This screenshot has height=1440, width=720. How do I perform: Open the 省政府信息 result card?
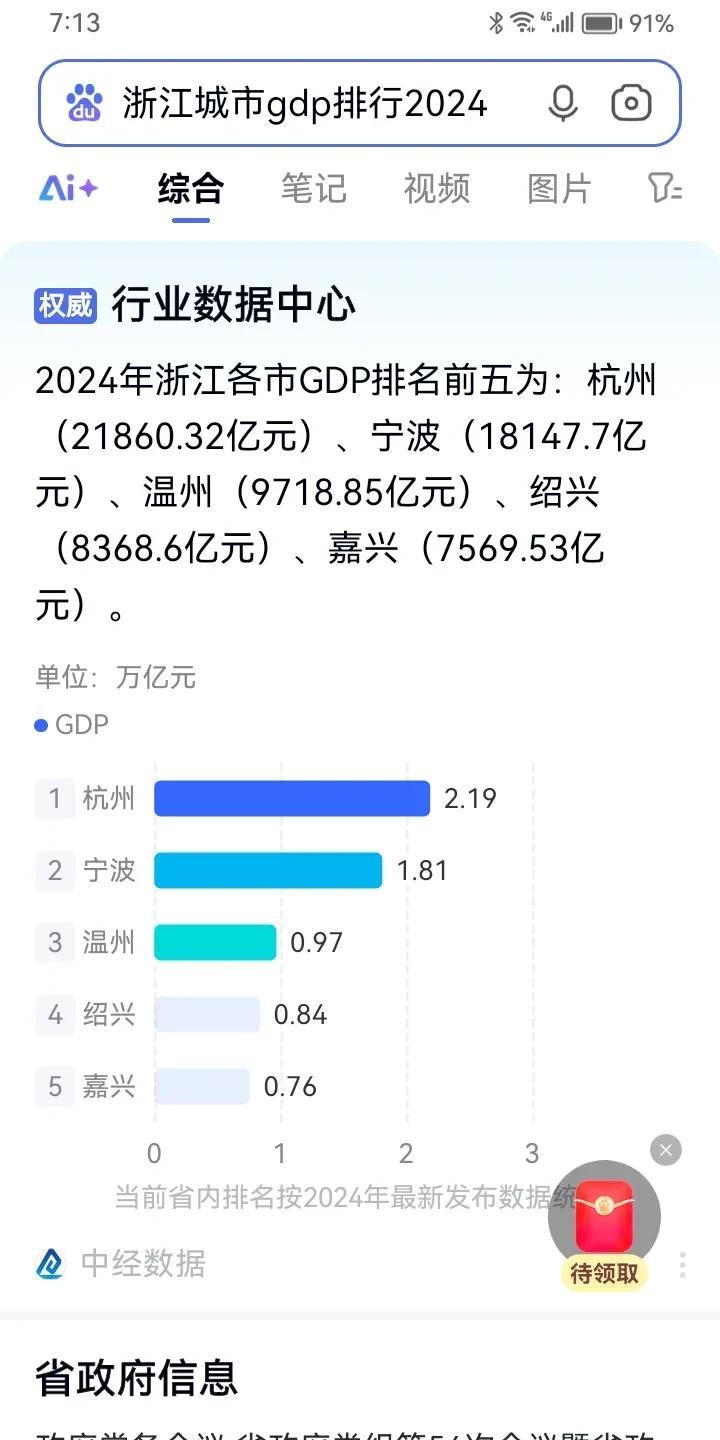[x=136, y=1377]
